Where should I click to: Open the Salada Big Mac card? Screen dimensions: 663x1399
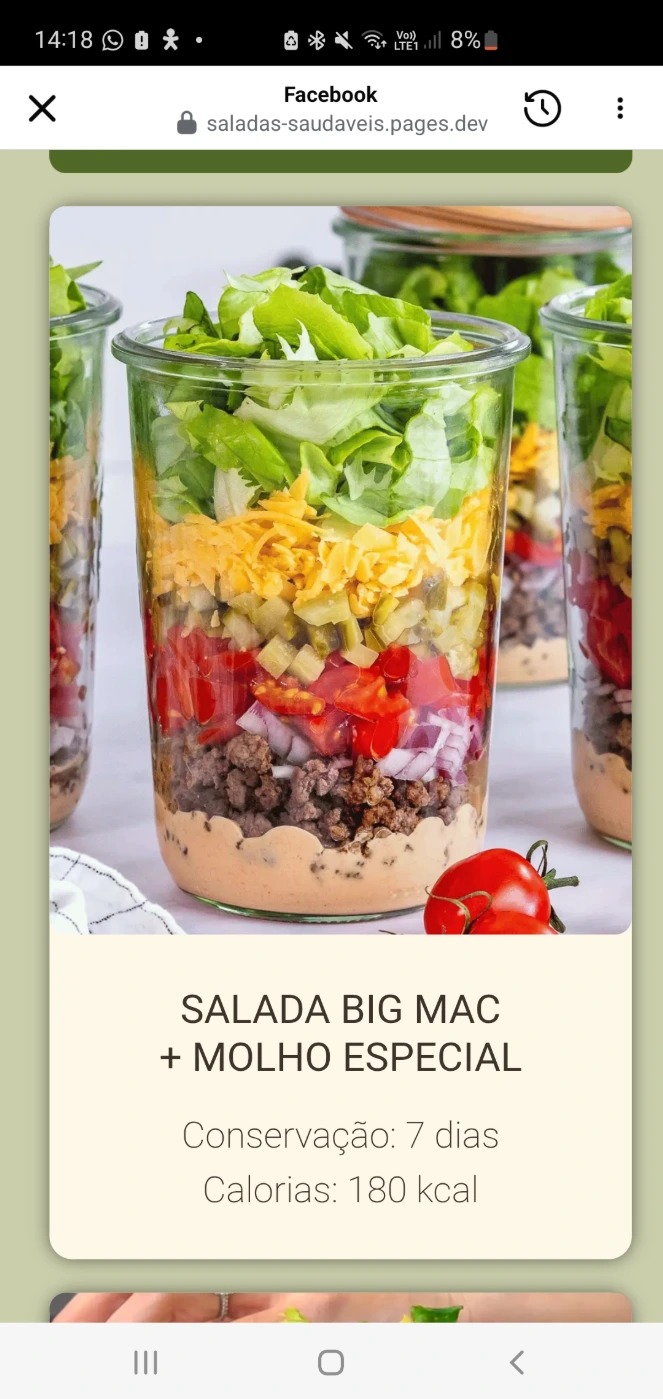(340, 1032)
